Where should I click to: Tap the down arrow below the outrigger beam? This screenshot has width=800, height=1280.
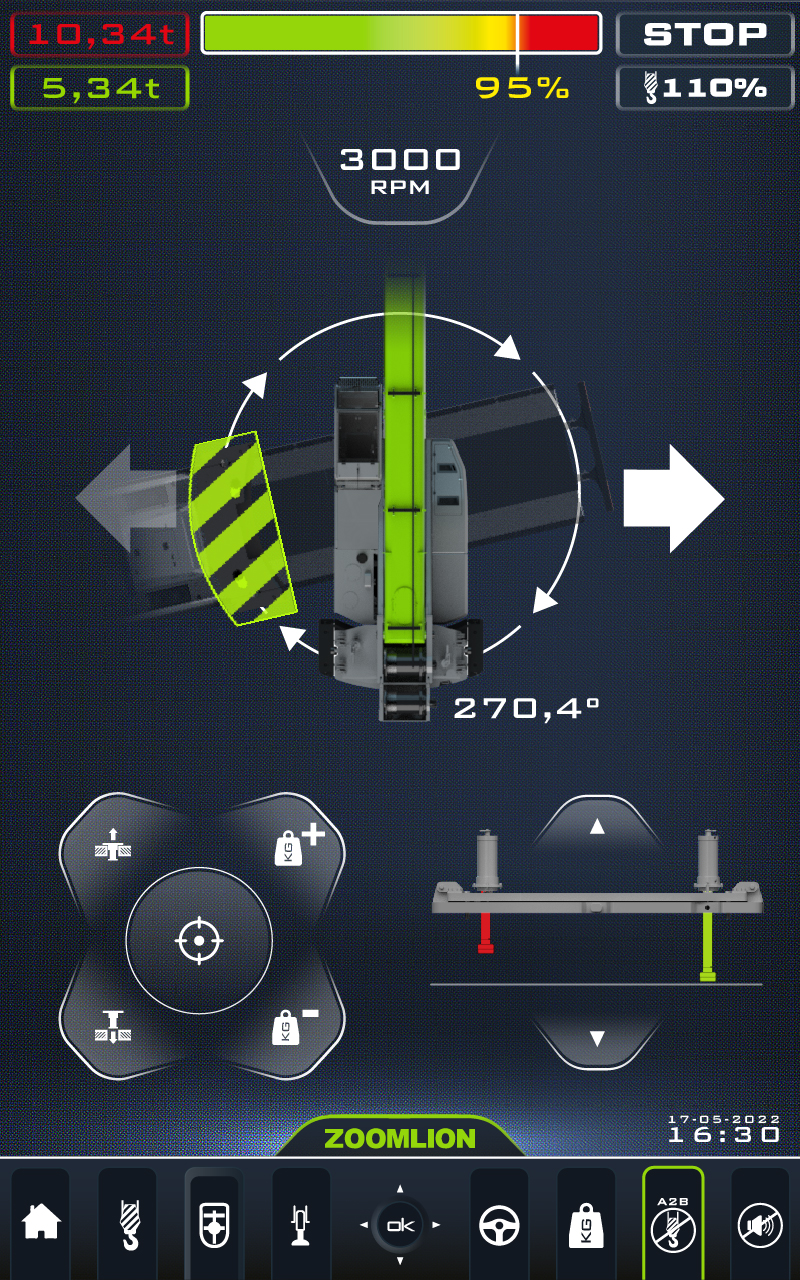pos(597,1039)
